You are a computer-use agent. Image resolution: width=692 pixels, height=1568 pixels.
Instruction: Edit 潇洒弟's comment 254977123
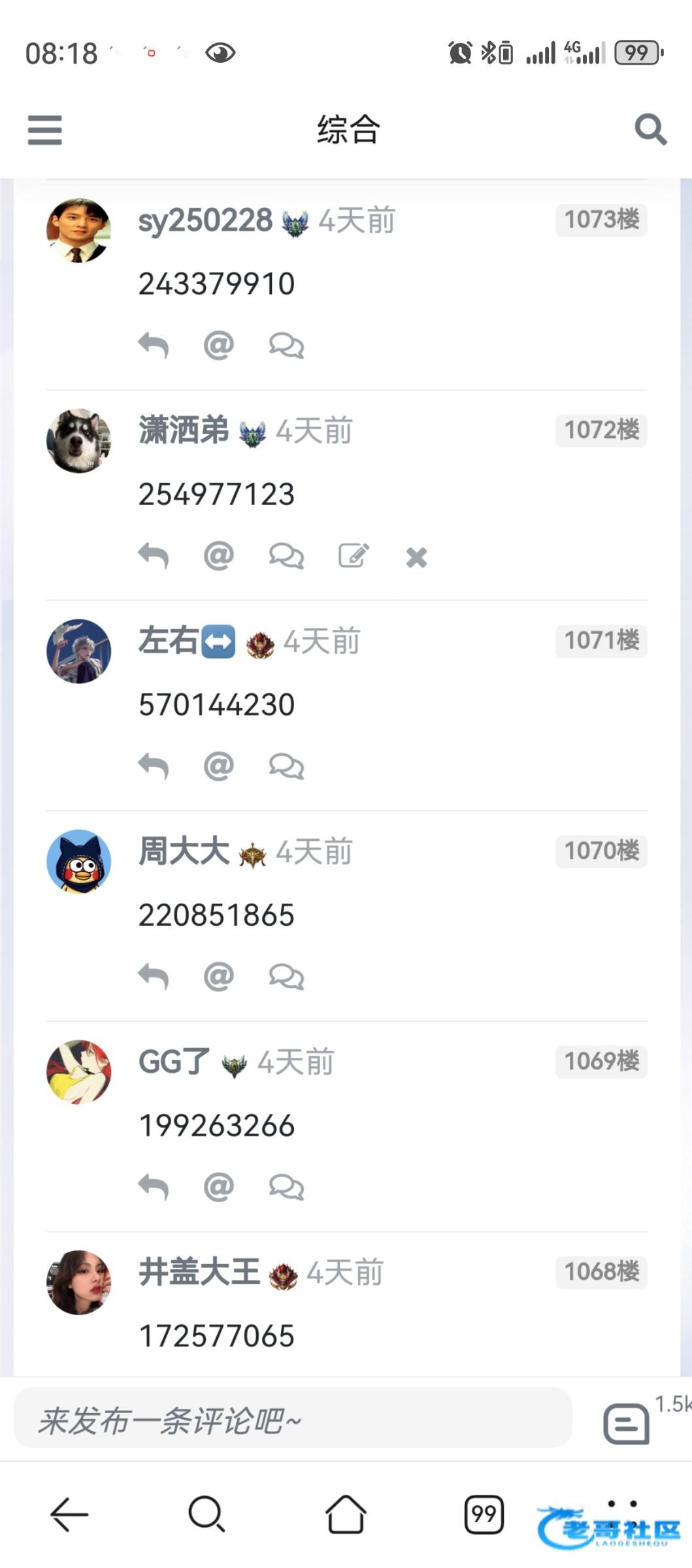(354, 556)
